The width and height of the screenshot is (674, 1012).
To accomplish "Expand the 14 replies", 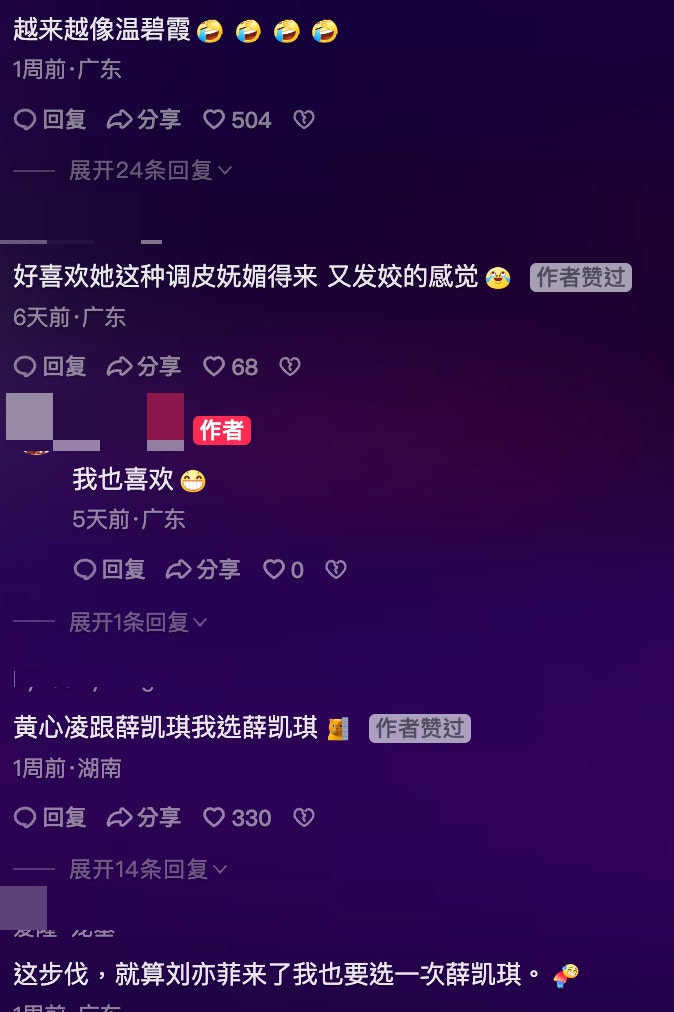I will [x=148, y=870].
